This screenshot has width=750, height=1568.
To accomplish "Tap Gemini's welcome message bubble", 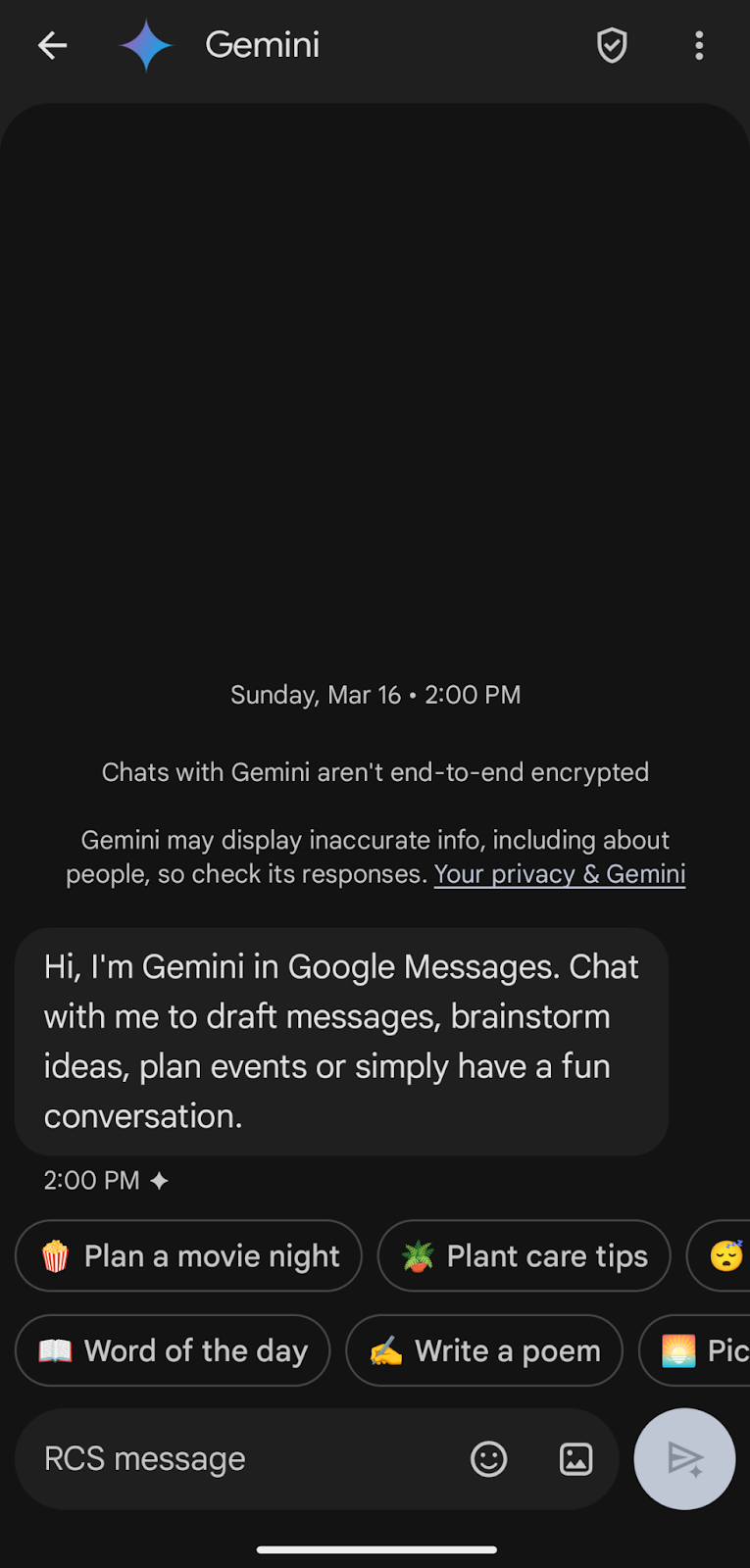I will pyautogui.click(x=341, y=1041).
